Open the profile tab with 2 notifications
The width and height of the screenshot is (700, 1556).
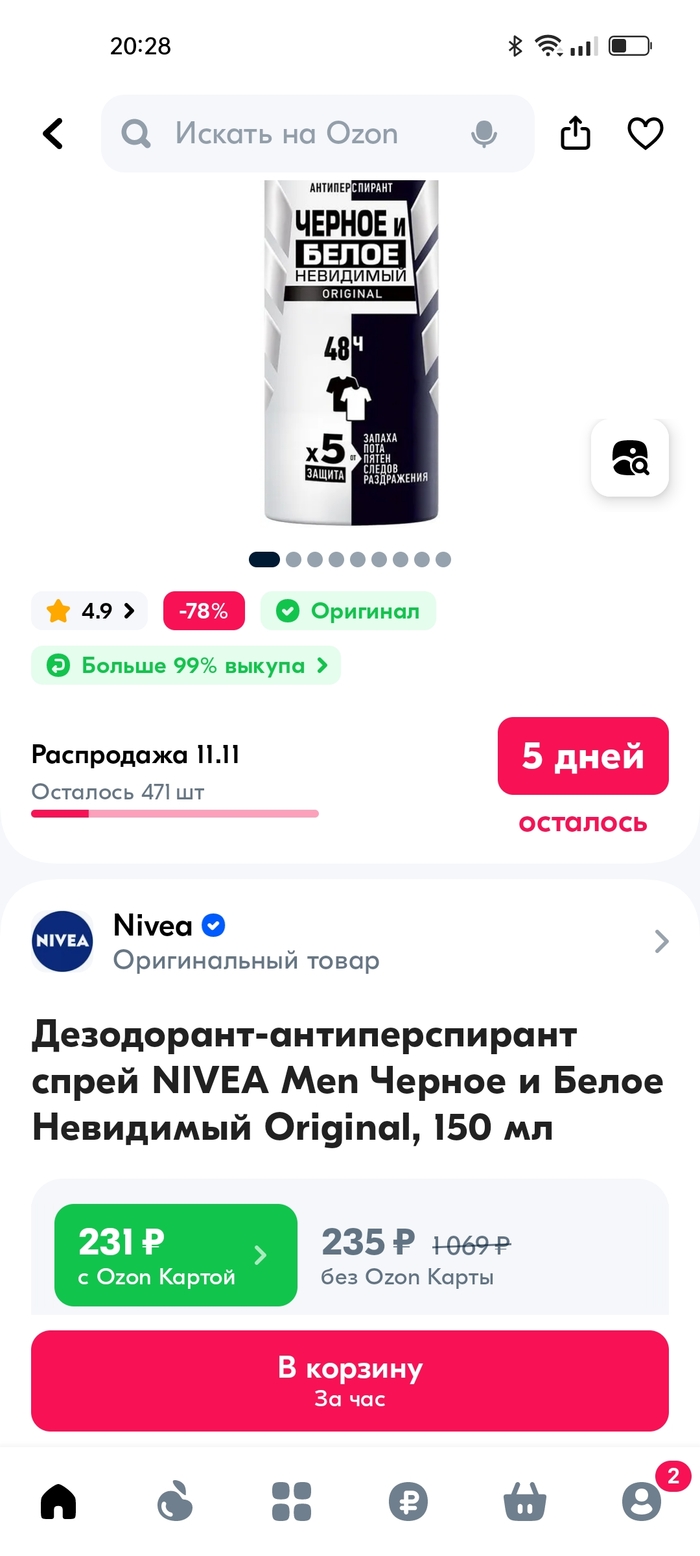[642, 1501]
